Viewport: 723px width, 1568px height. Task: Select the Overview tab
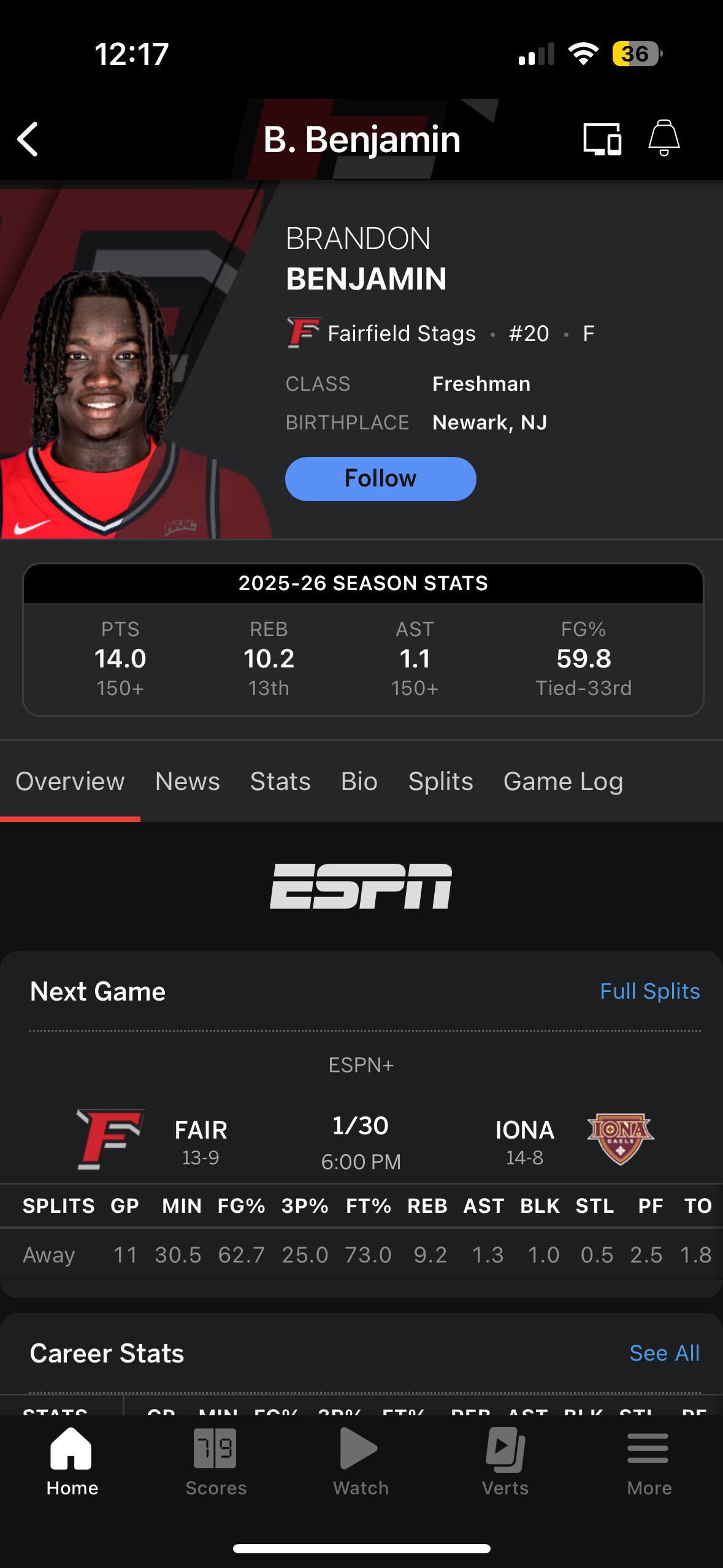click(70, 782)
